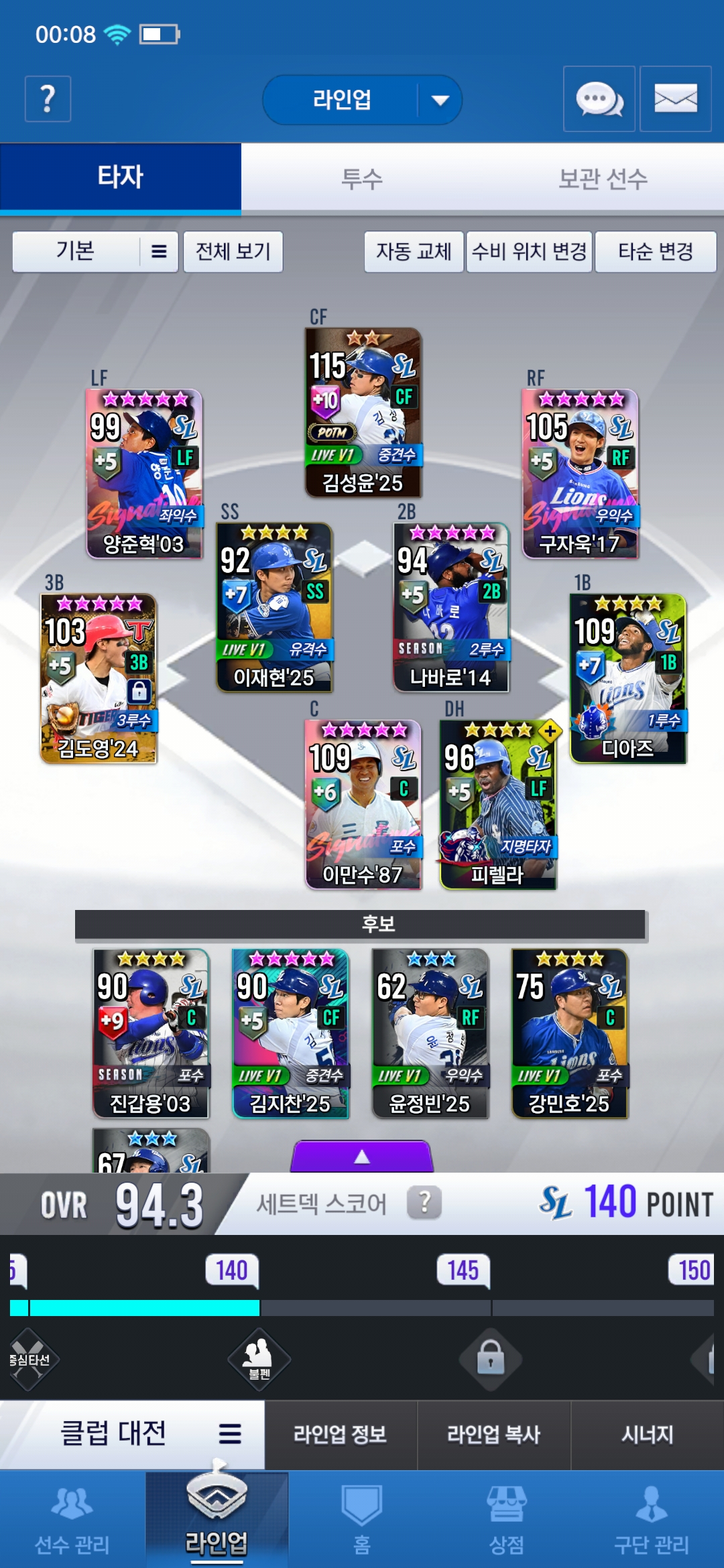
Task: Switch to the 투수 tab
Action: 362,178
